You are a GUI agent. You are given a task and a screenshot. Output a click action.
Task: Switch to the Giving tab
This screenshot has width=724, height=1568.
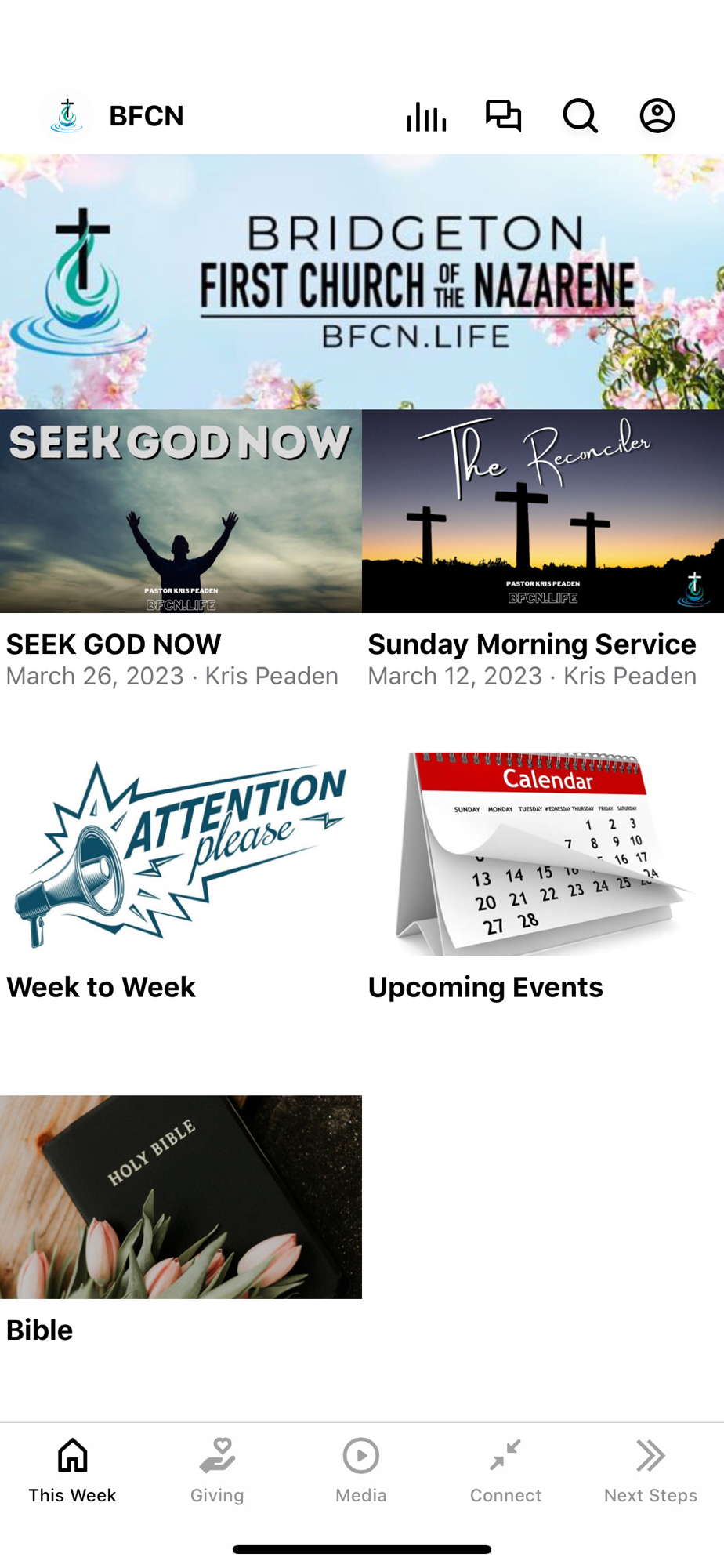[x=217, y=1471]
